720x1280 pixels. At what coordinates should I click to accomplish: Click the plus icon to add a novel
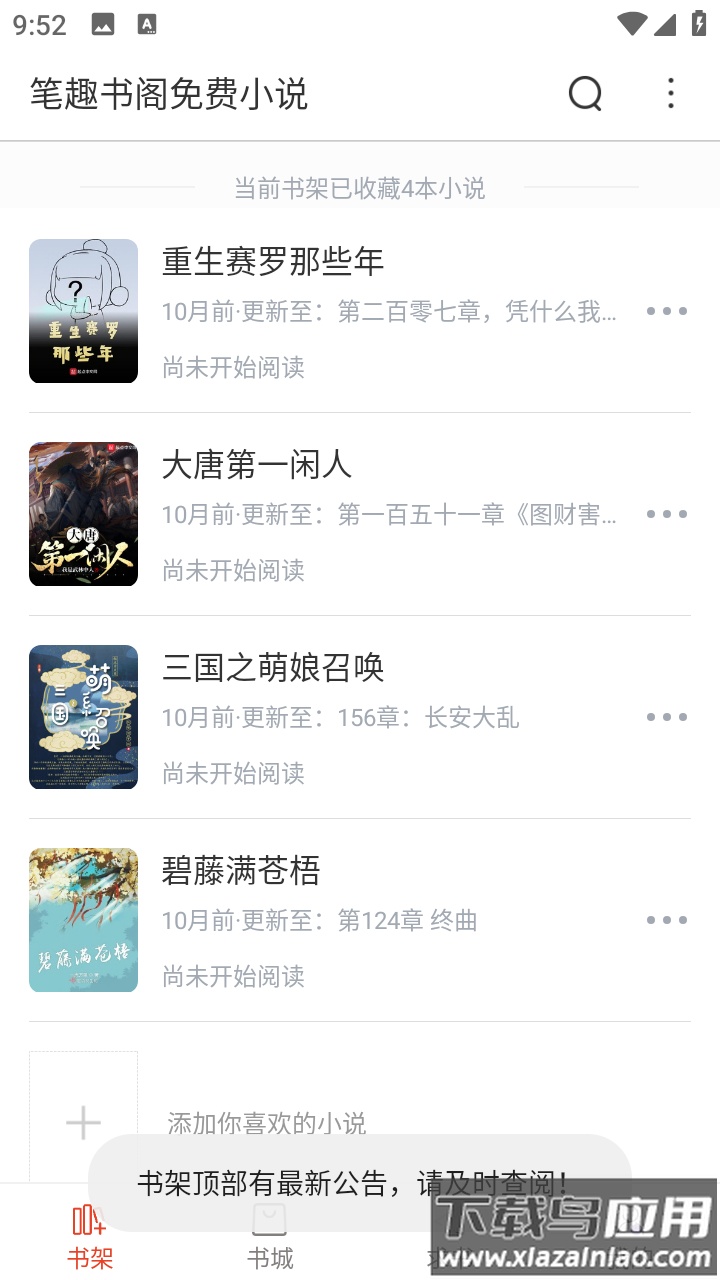[83, 1122]
